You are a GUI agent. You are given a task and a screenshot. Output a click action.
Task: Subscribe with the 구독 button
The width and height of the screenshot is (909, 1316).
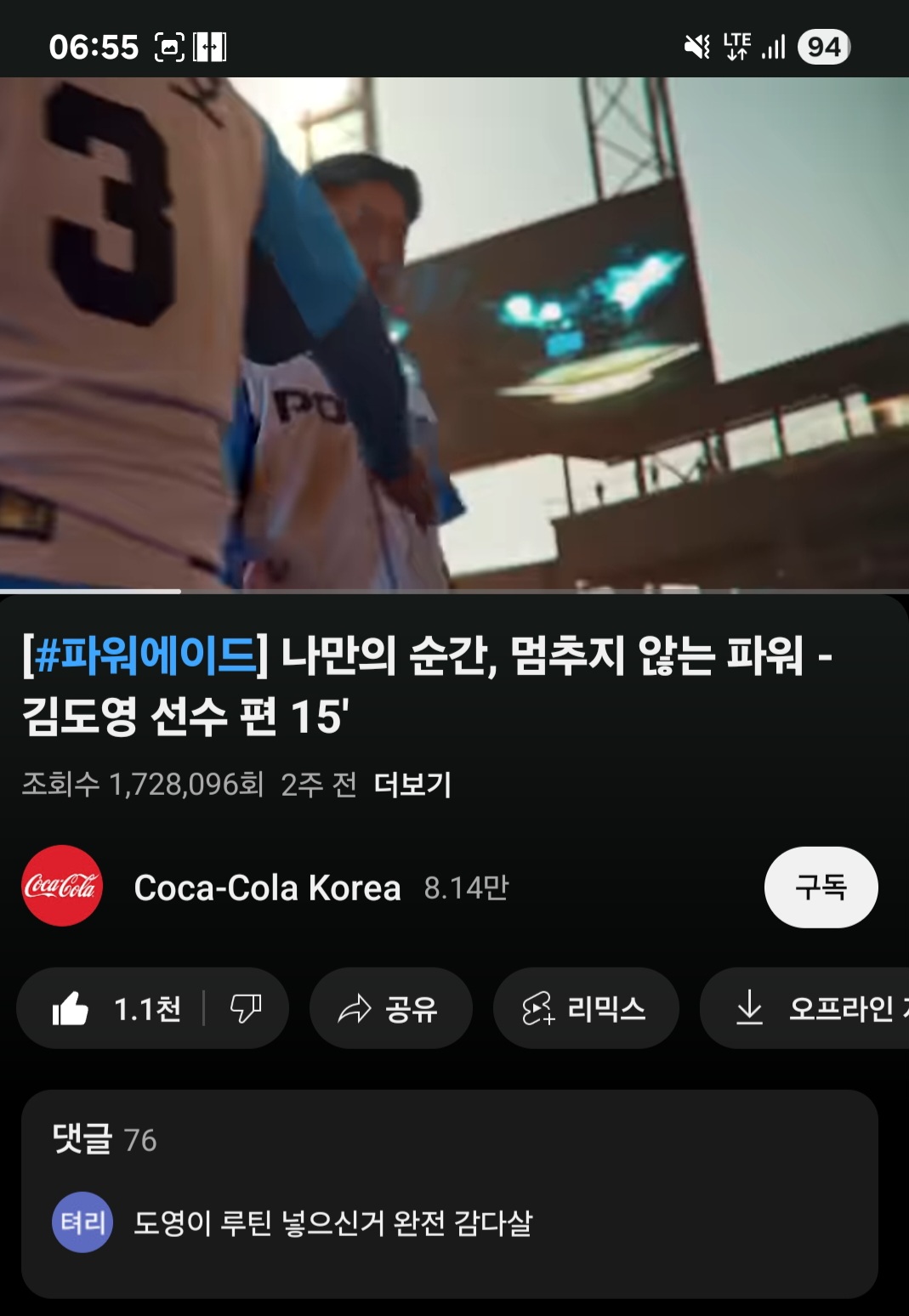tap(821, 887)
